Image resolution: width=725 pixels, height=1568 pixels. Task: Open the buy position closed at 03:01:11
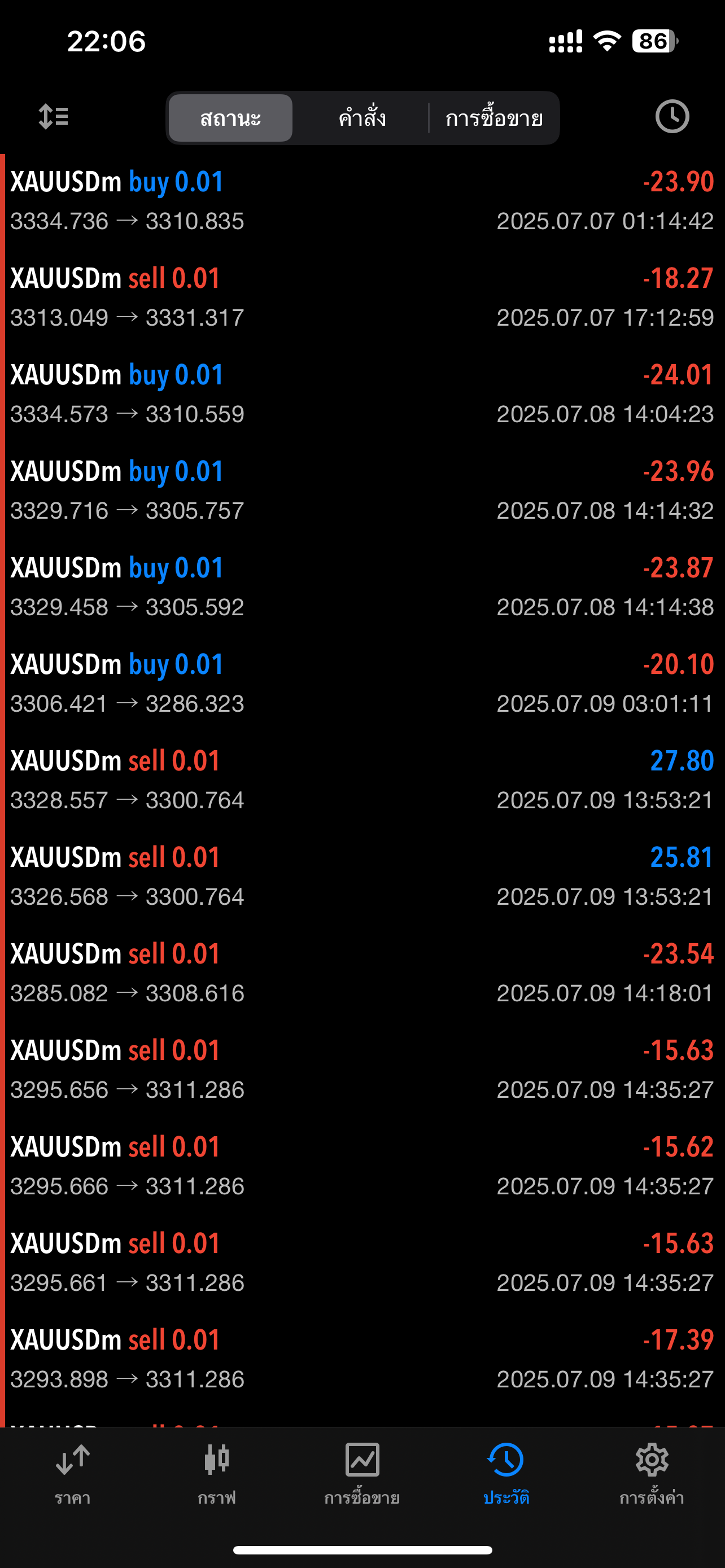(362, 684)
